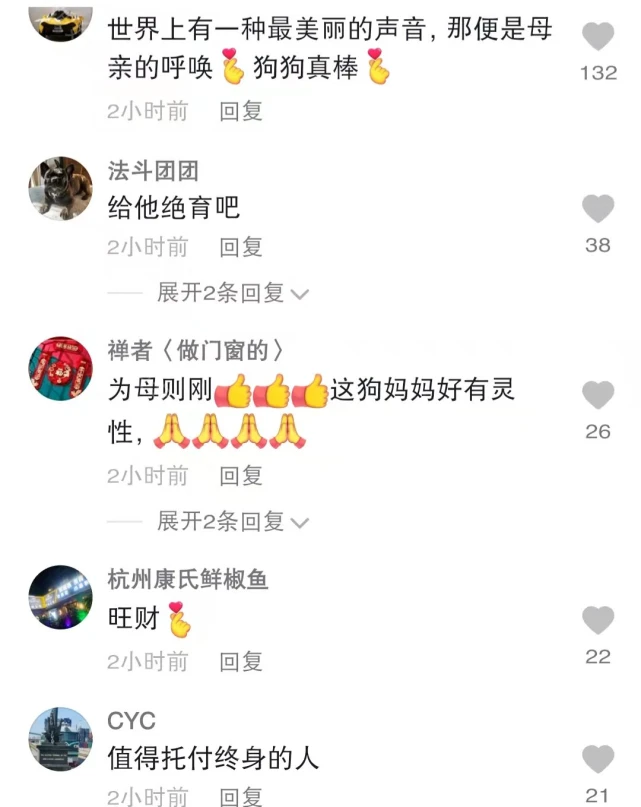Expand 2 replies under 法斗团团's comment
The image size is (641, 807).
pyautogui.click(x=232, y=293)
